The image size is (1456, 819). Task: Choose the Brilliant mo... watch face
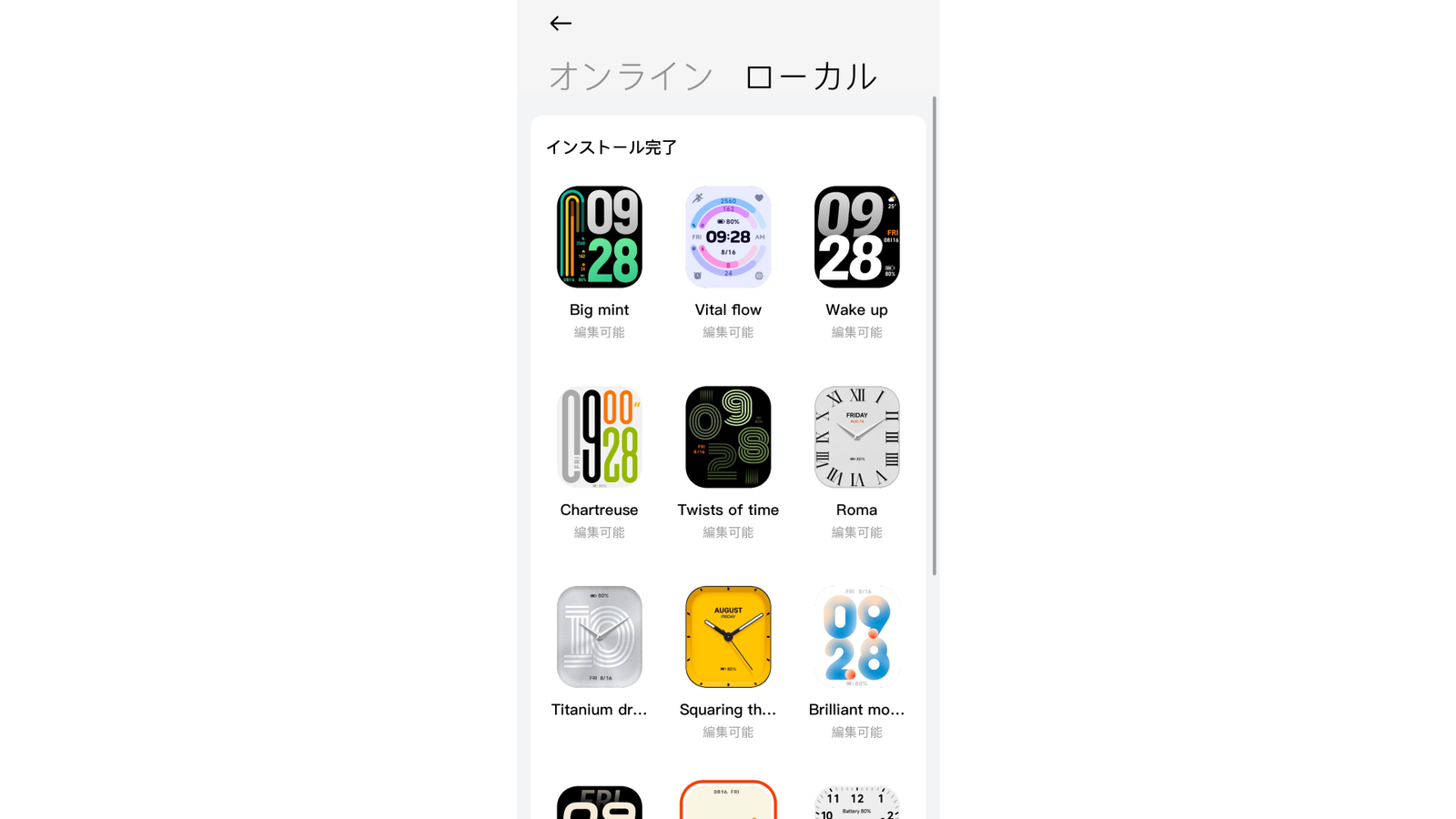point(856,637)
